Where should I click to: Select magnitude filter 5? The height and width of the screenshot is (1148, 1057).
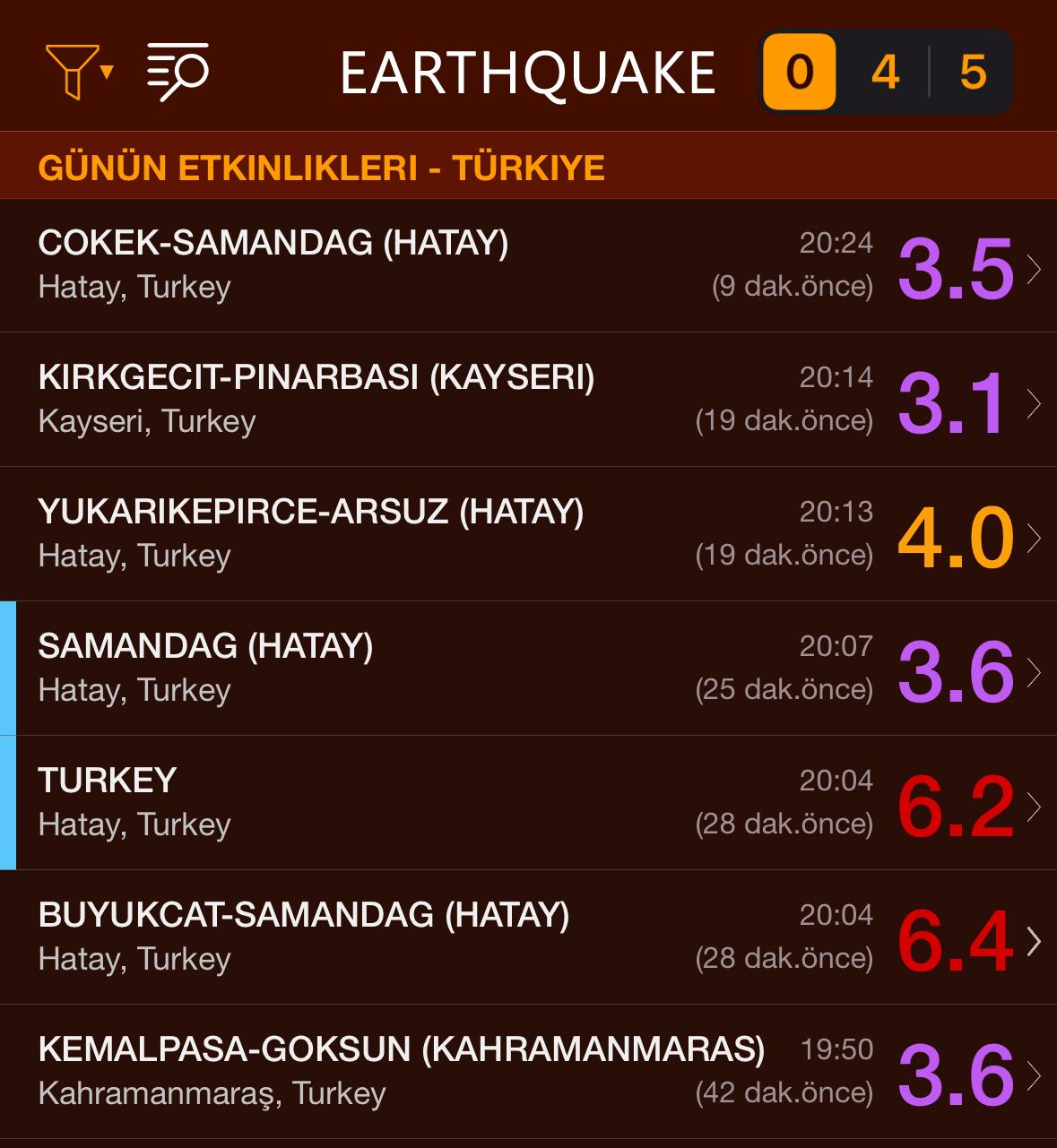(x=973, y=72)
